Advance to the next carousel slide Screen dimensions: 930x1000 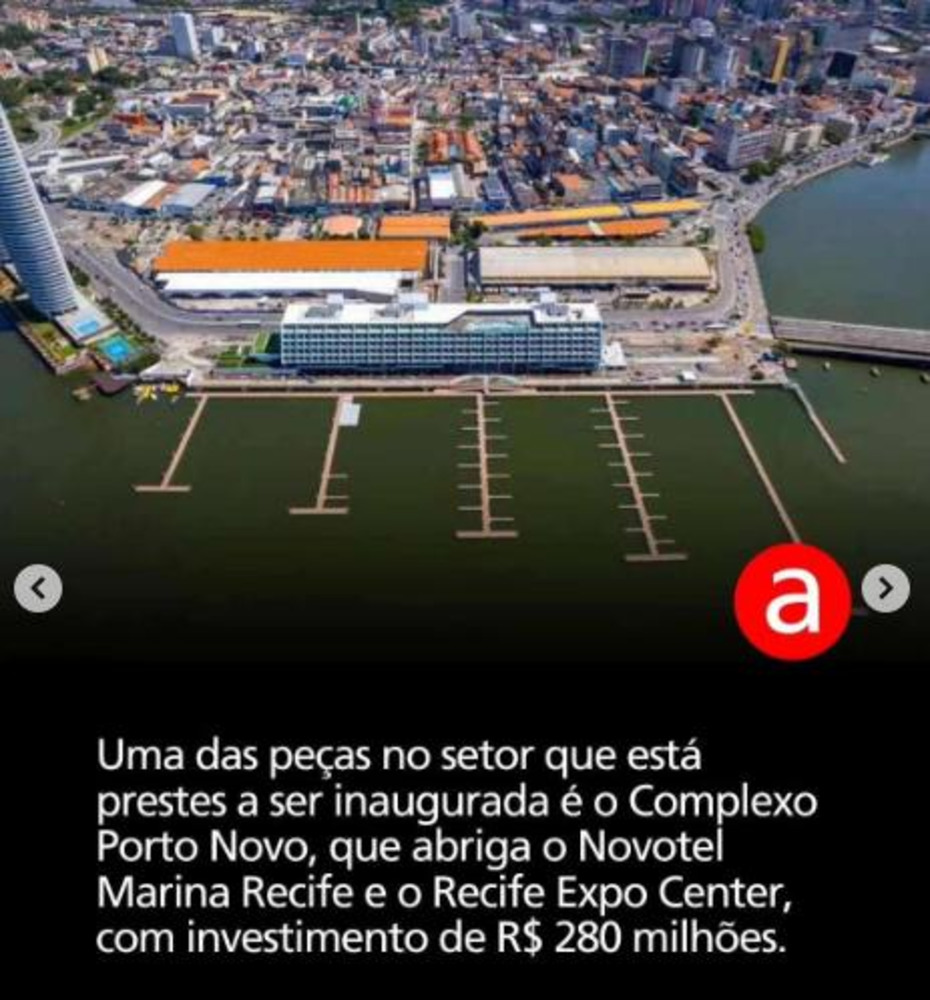885,589
